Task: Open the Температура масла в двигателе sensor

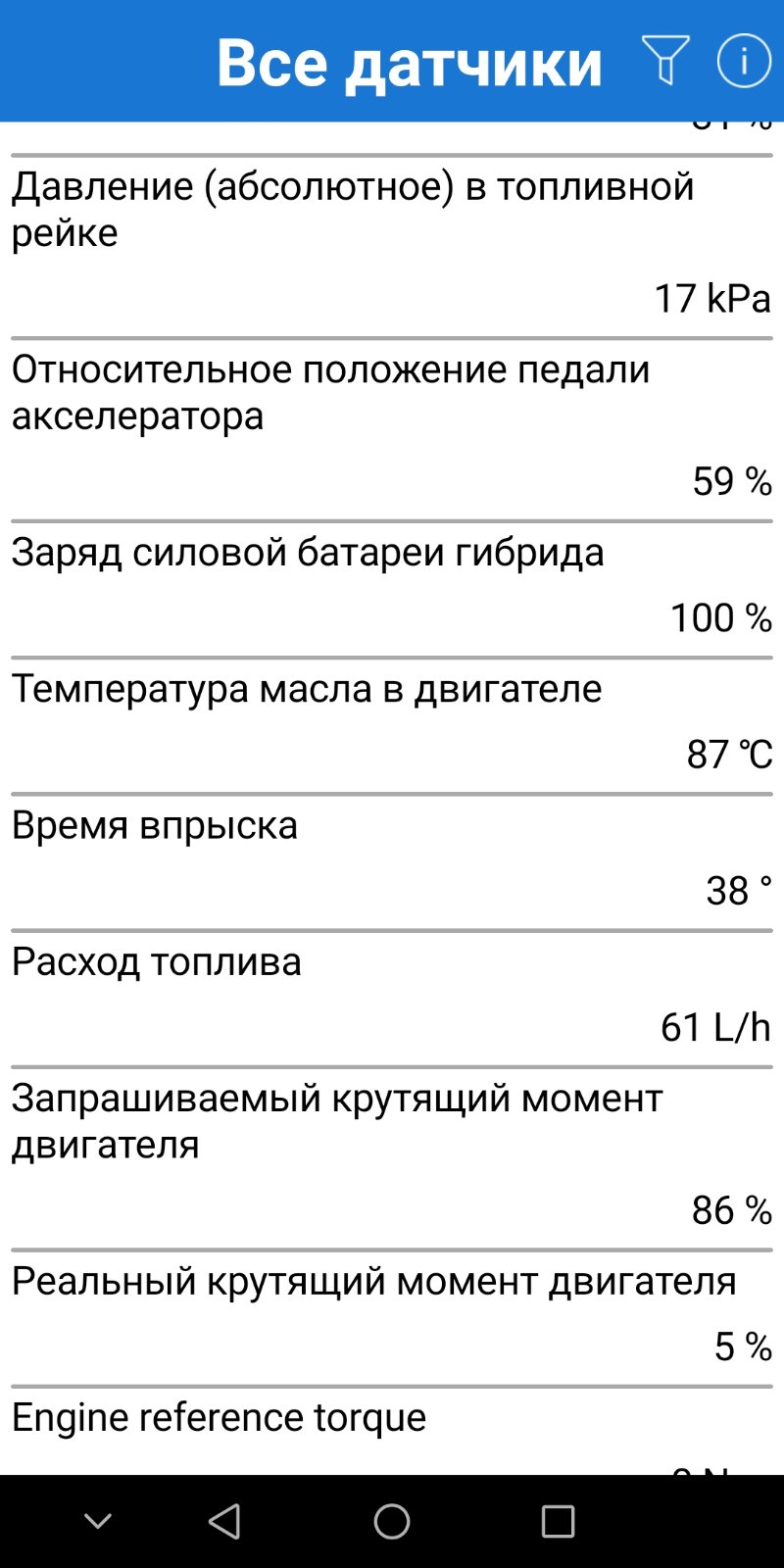Action: click(392, 725)
